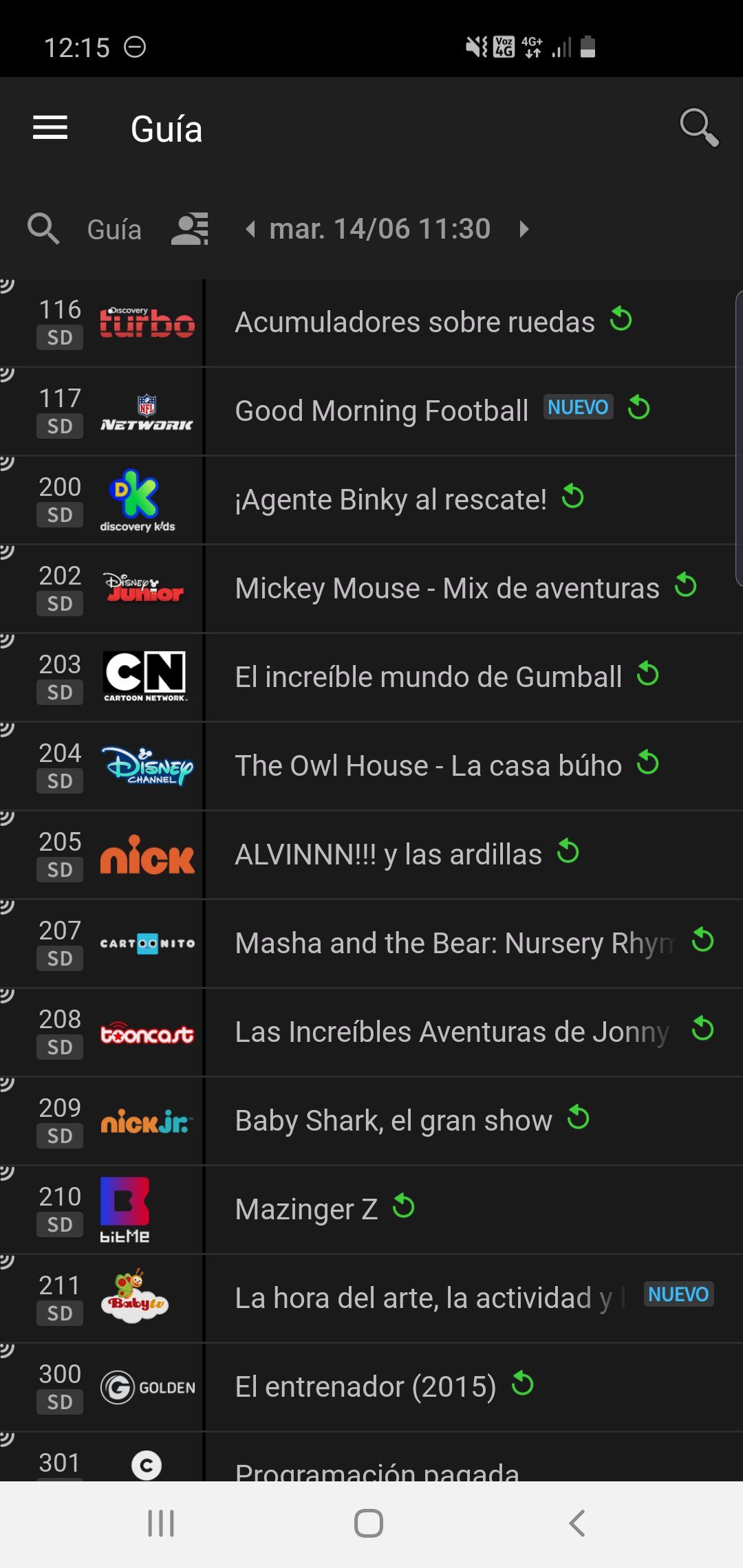Open ALVINNN!!! y las ardillas
This screenshot has height=1568, width=743.
tap(388, 855)
